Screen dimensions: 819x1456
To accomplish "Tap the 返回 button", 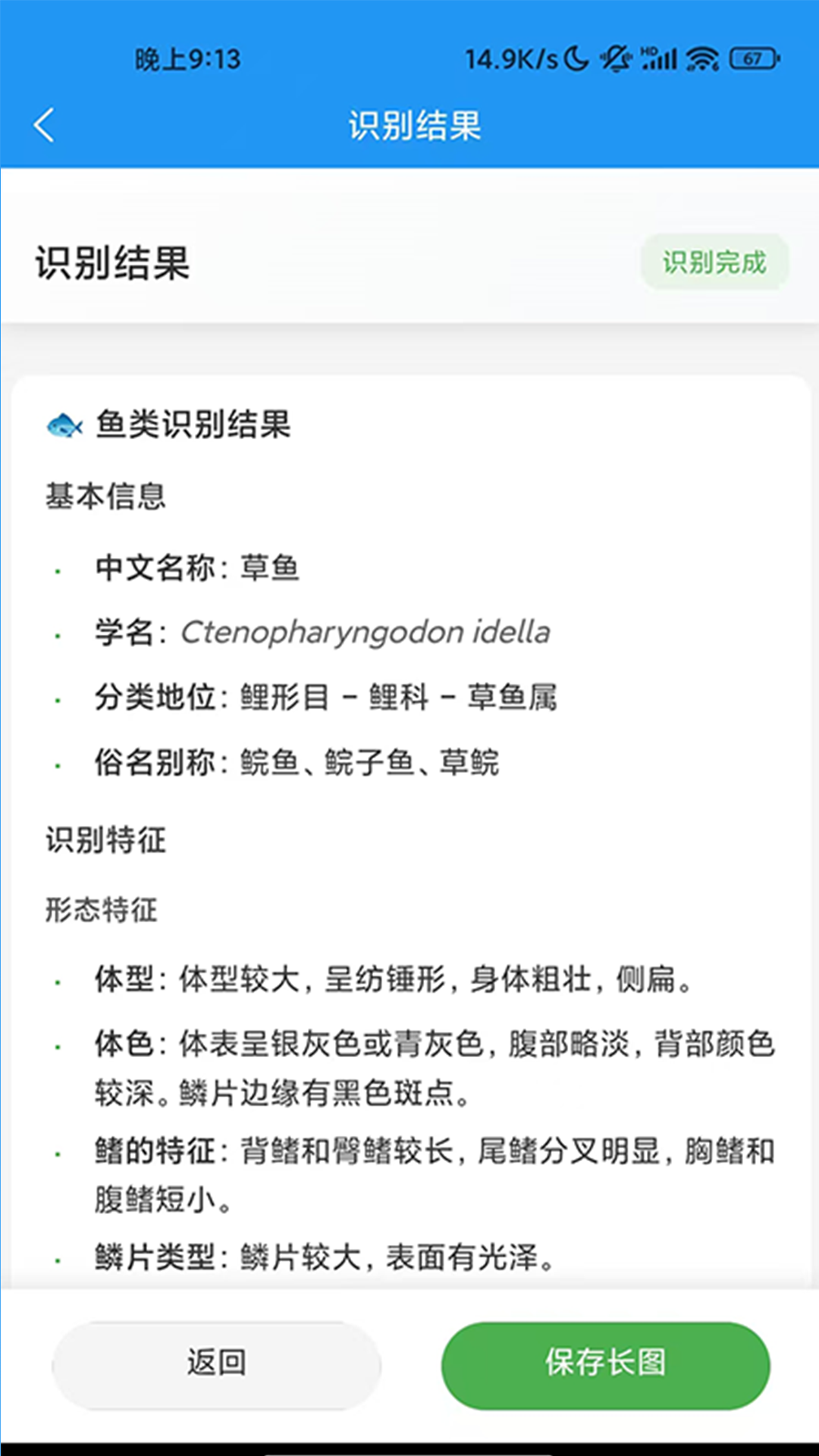I will click(x=216, y=1364).
